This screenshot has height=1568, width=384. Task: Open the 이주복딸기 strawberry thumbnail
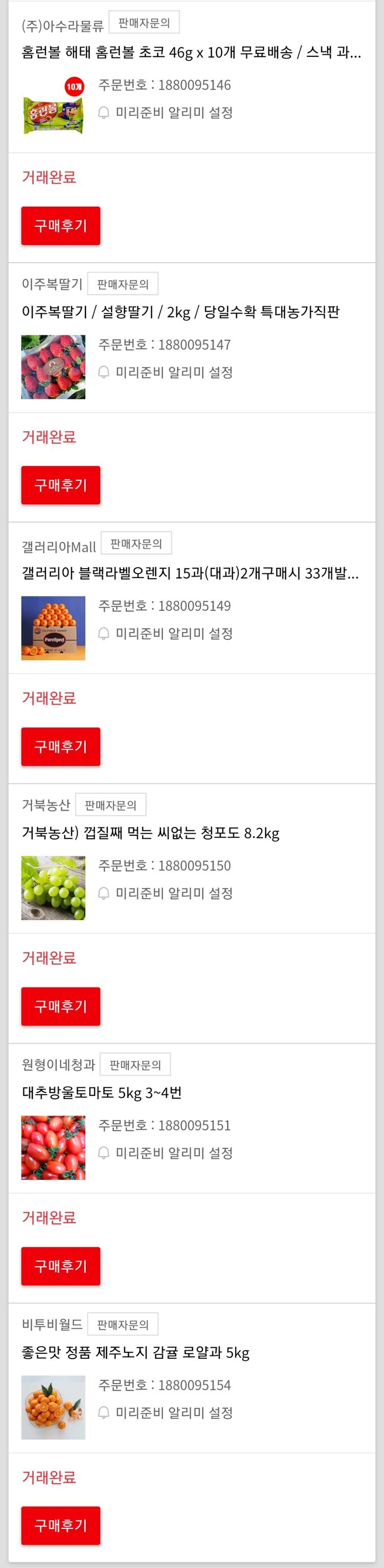(54, 367)
